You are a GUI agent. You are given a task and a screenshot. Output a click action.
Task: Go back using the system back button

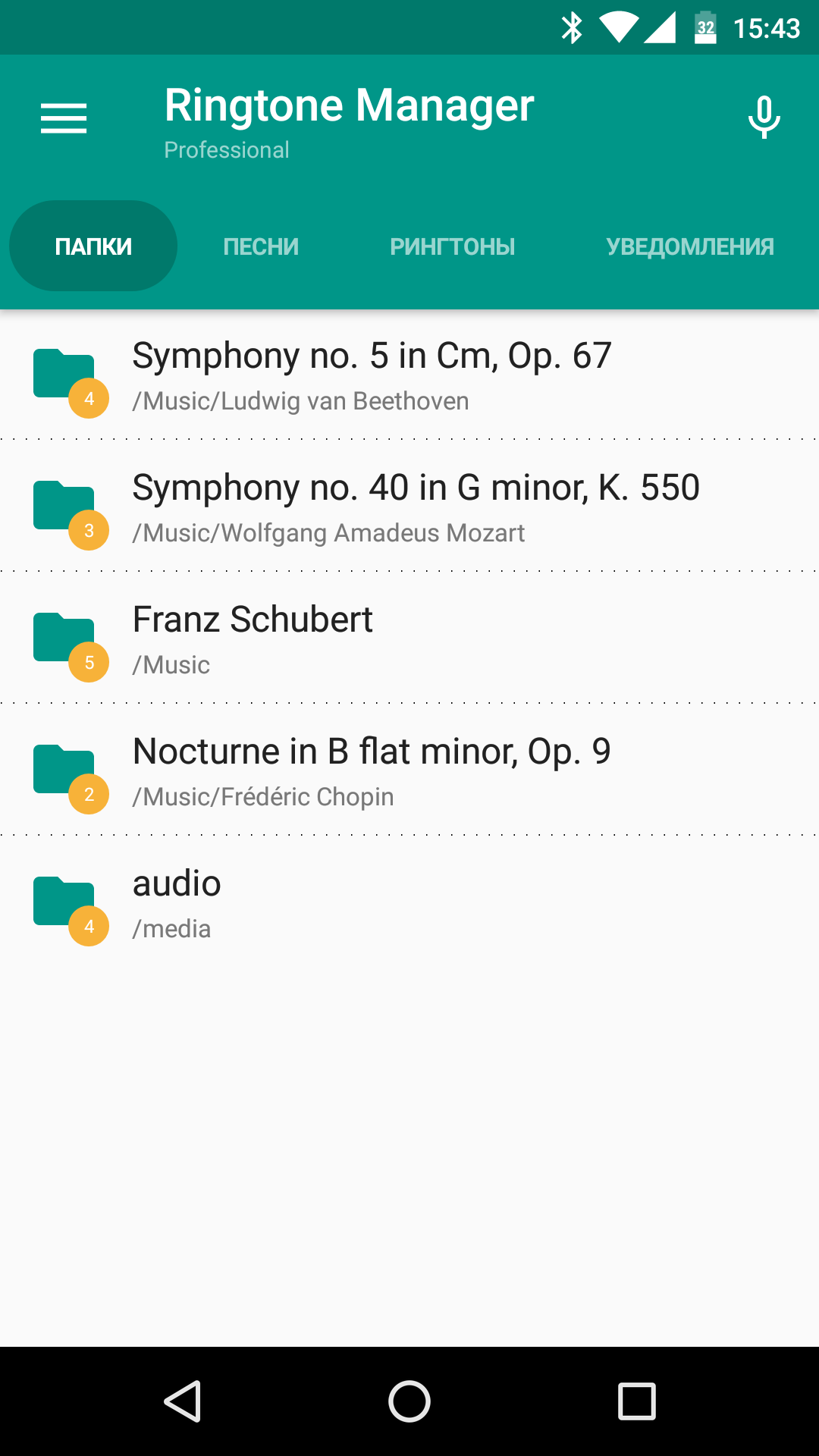(182, 1401)
